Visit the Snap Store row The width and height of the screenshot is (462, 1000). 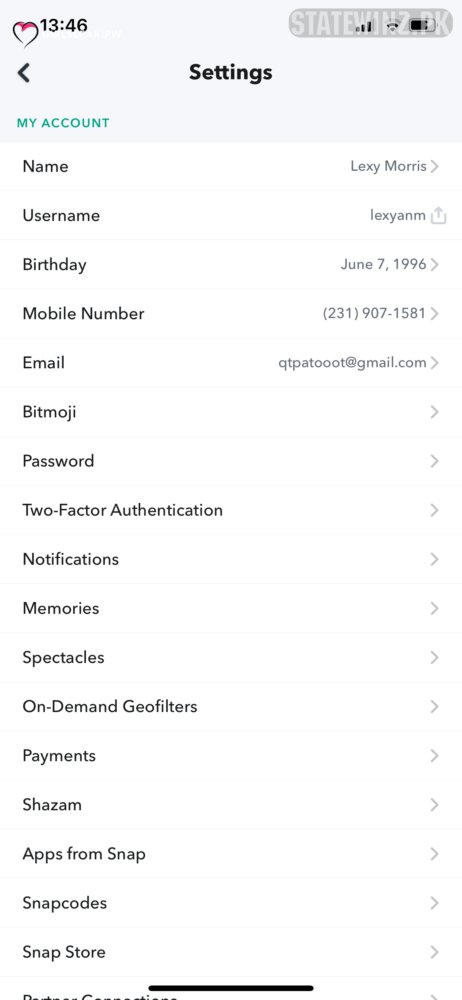click(231, 952)
